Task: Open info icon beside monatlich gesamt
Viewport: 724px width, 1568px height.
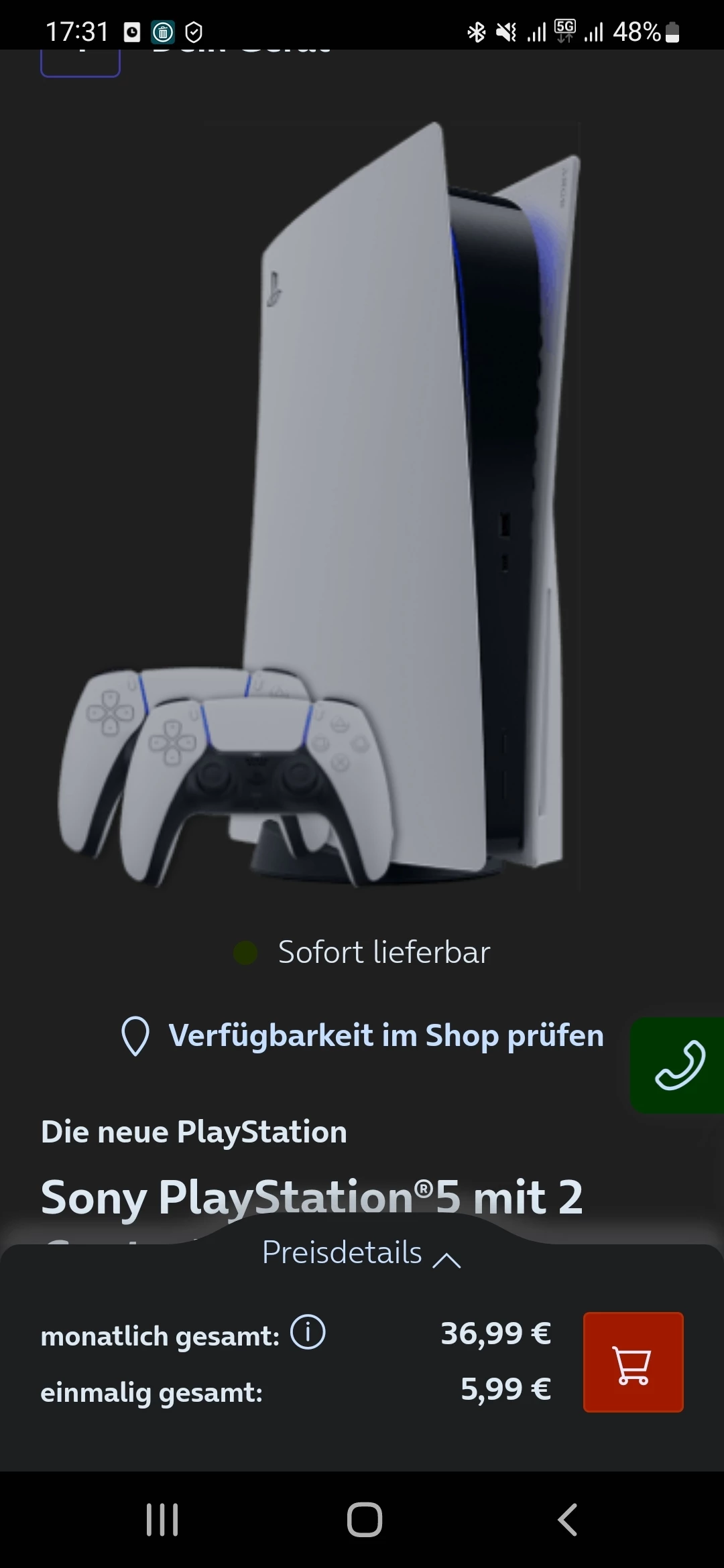Action: 308,1332
